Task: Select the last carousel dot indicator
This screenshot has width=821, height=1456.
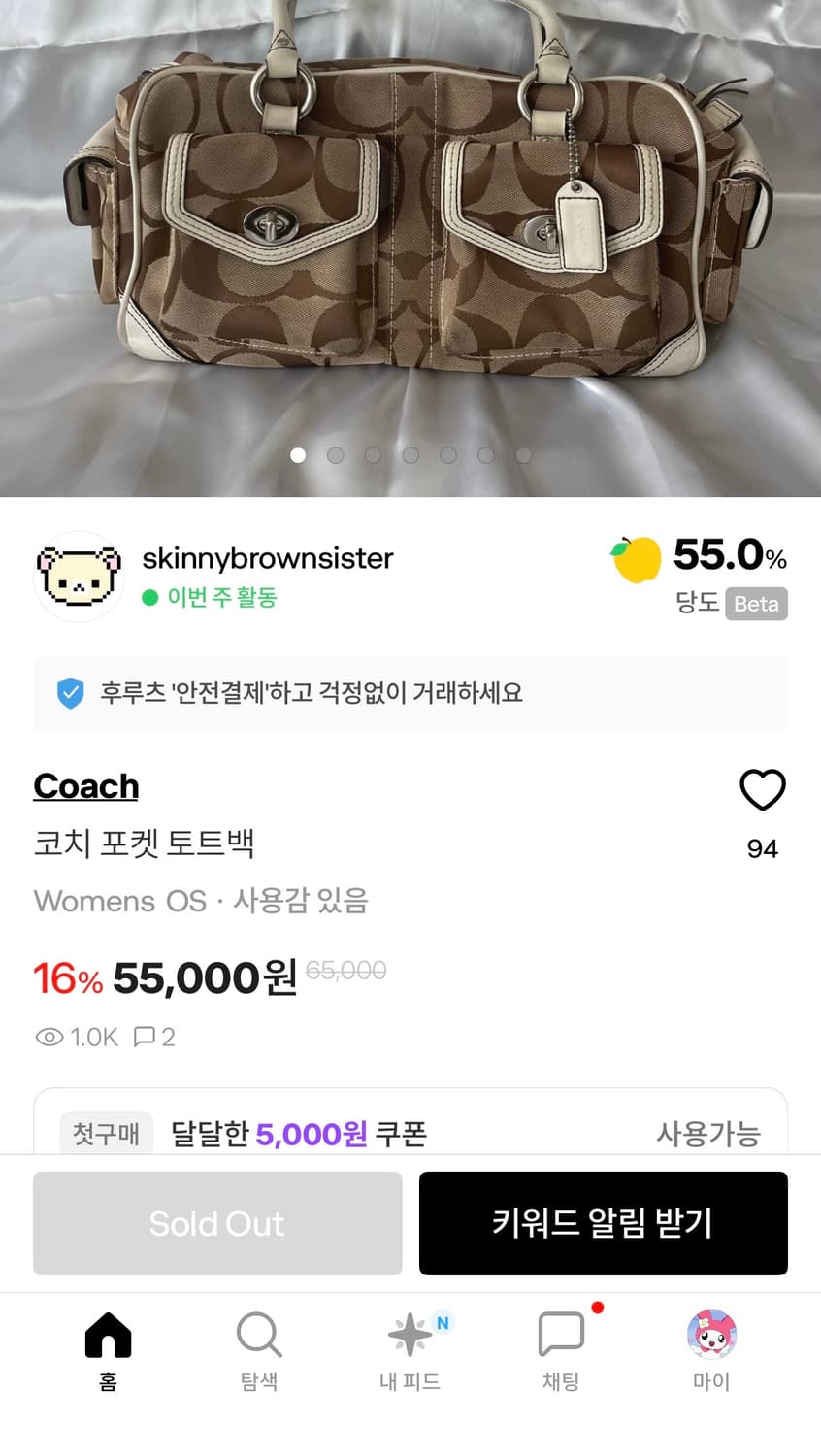Action: pos(524,455)
